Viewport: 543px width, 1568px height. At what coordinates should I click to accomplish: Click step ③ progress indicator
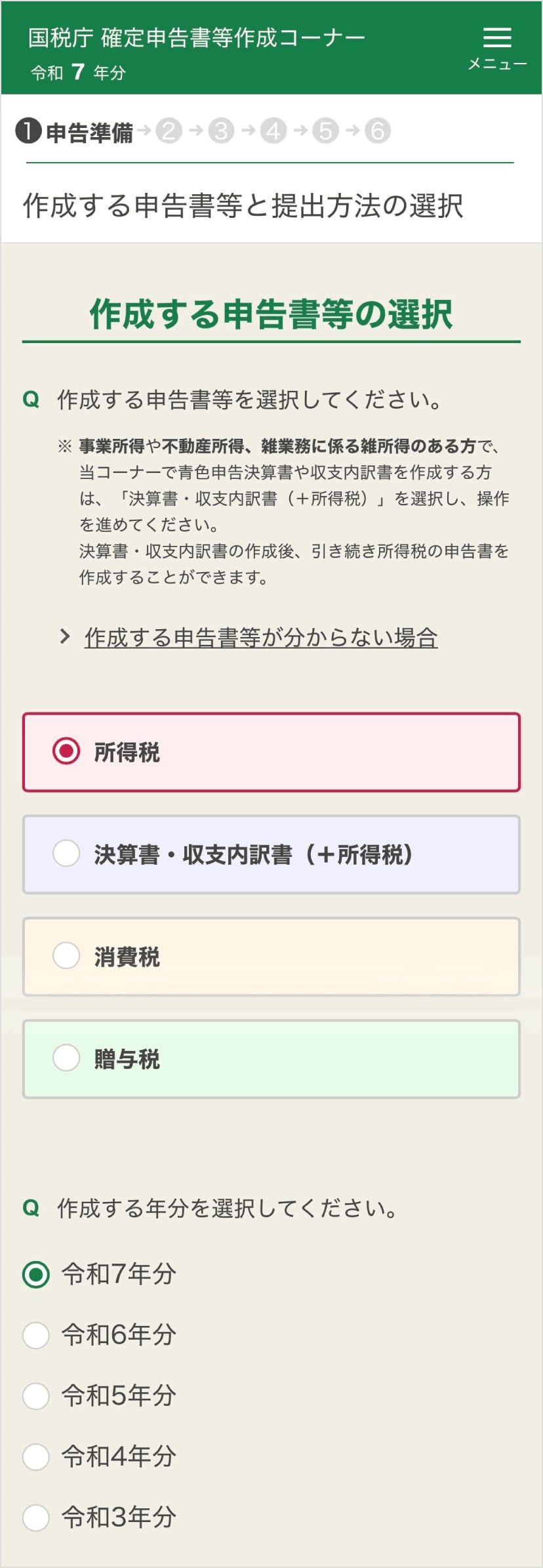pyautogui.click(x=221, y=130)
